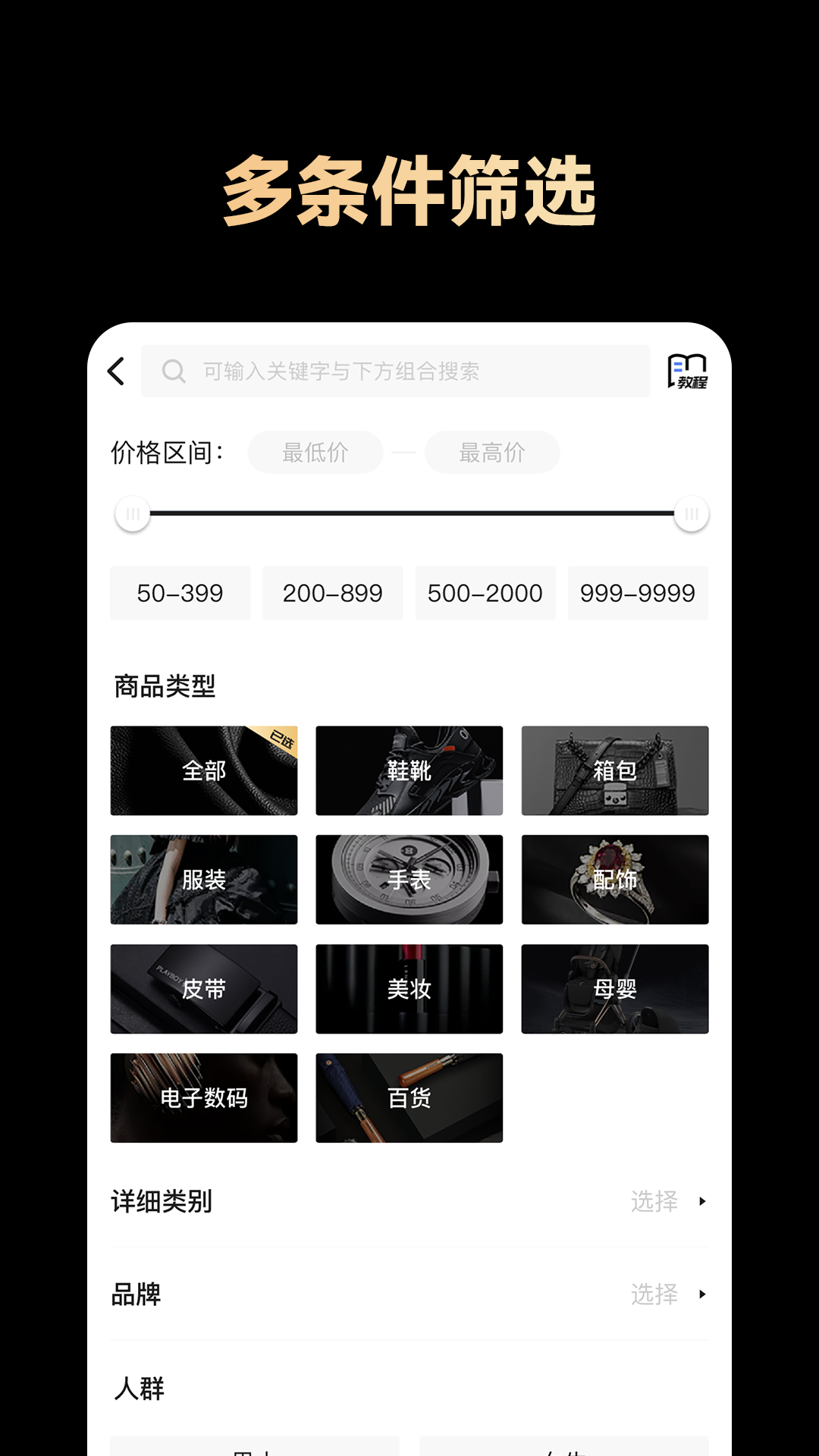Select the 999-9999 price range
The height and width of the screenshot is (1456, 819).
point(638,594)
